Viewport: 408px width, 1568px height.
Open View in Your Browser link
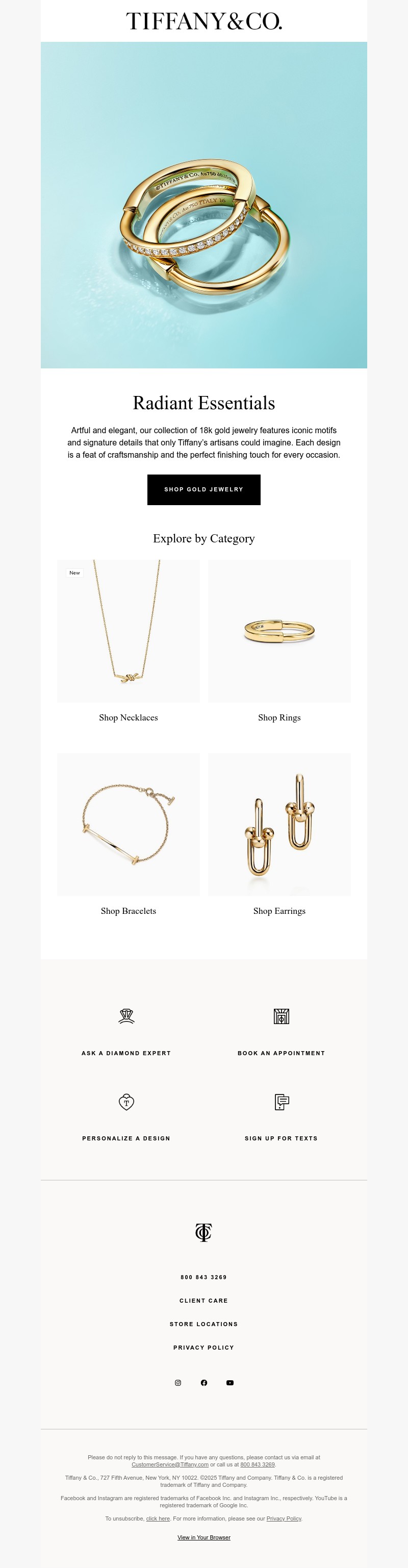tap(203, 1537)
